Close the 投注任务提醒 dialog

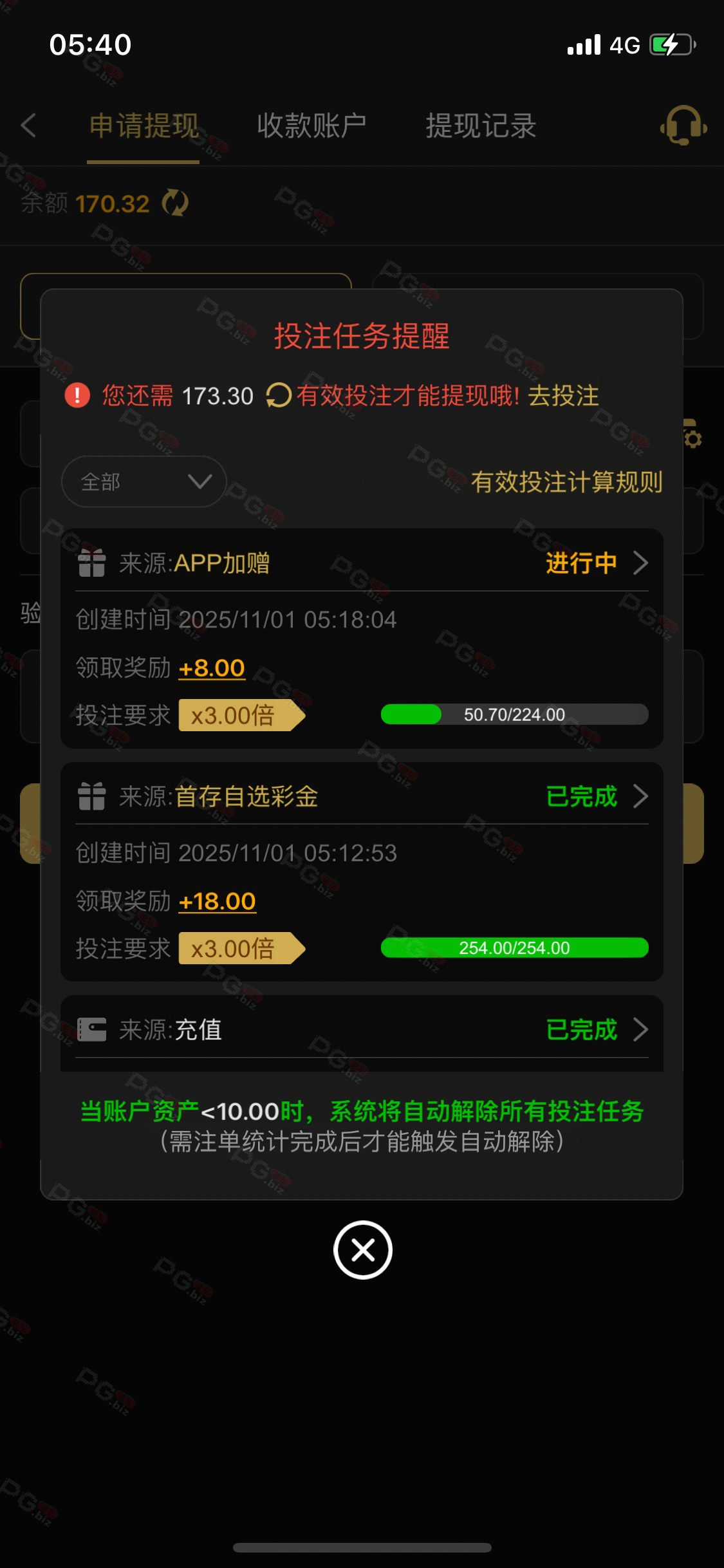pos(362,1250)
